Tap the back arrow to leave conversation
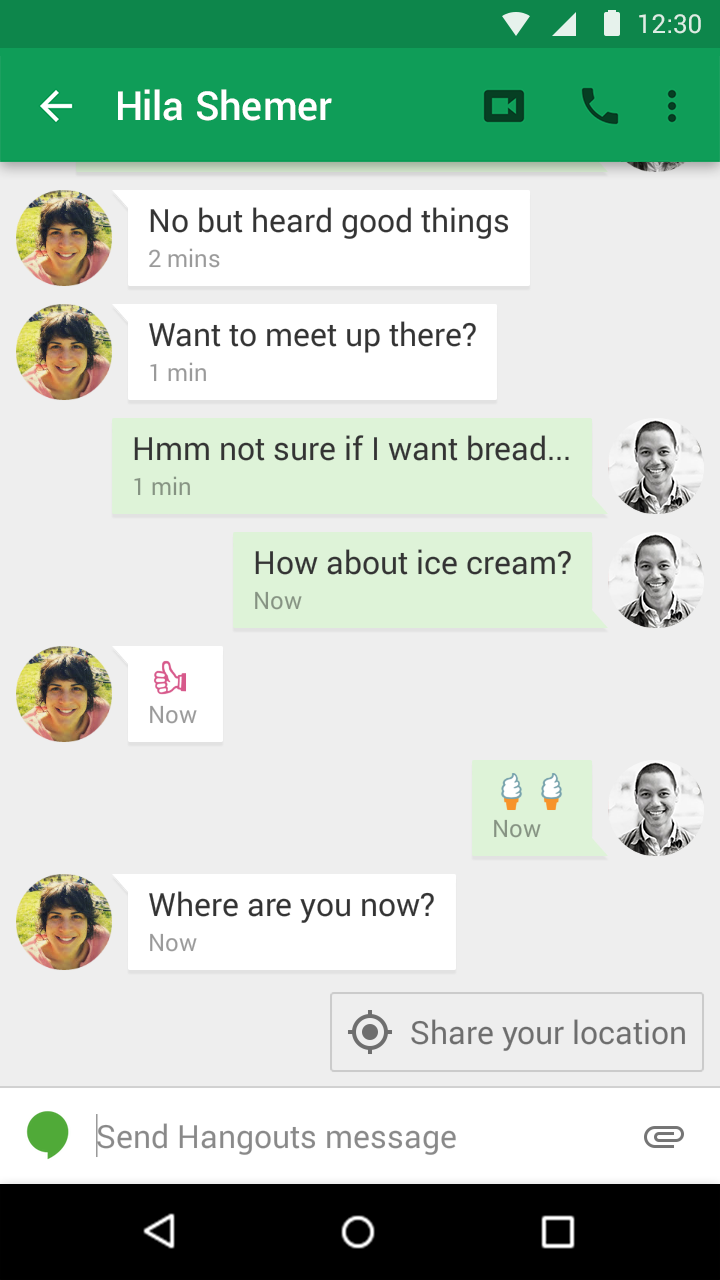Image resolution: width=720 pixels, height=1280 pixels. (55, 105)
